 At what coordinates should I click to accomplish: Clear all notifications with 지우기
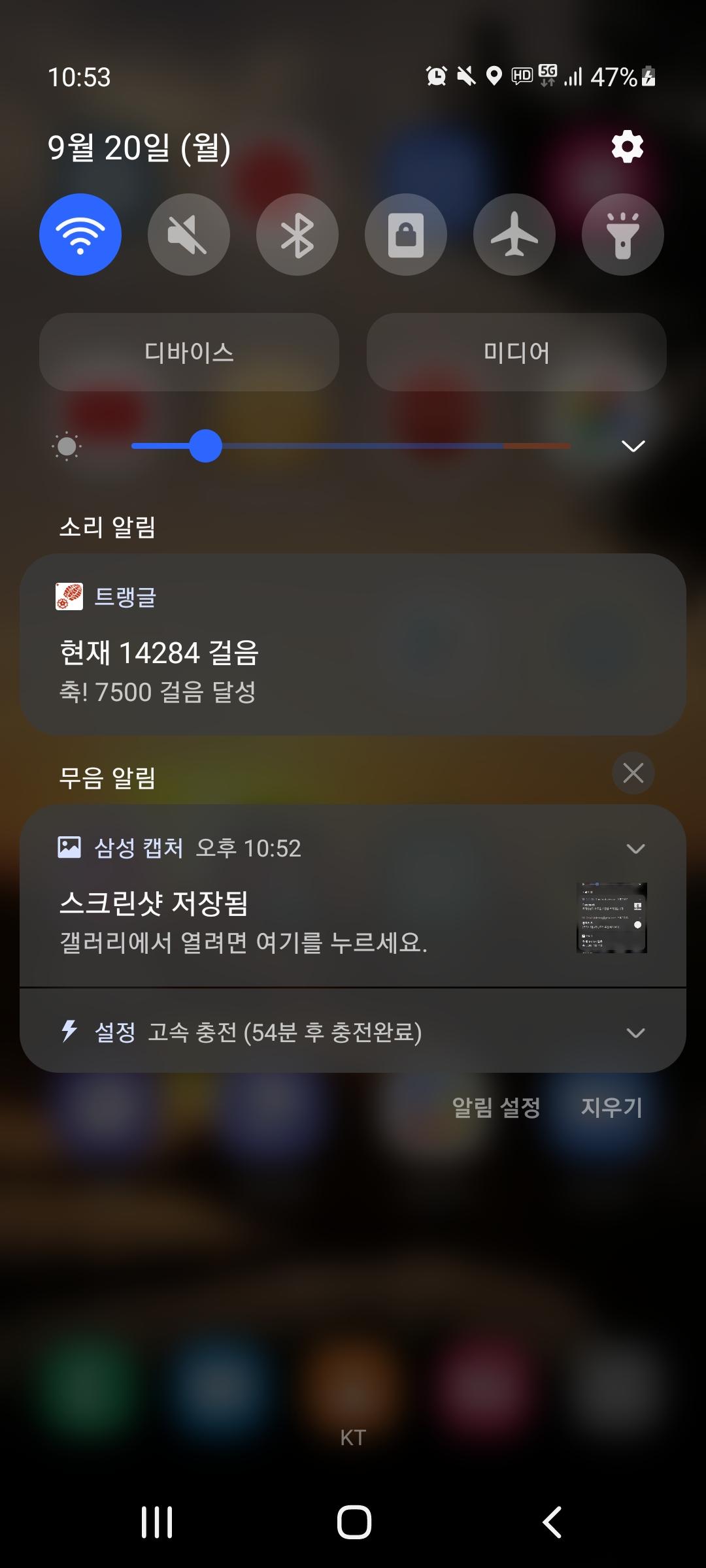[x=612, y=1107]
